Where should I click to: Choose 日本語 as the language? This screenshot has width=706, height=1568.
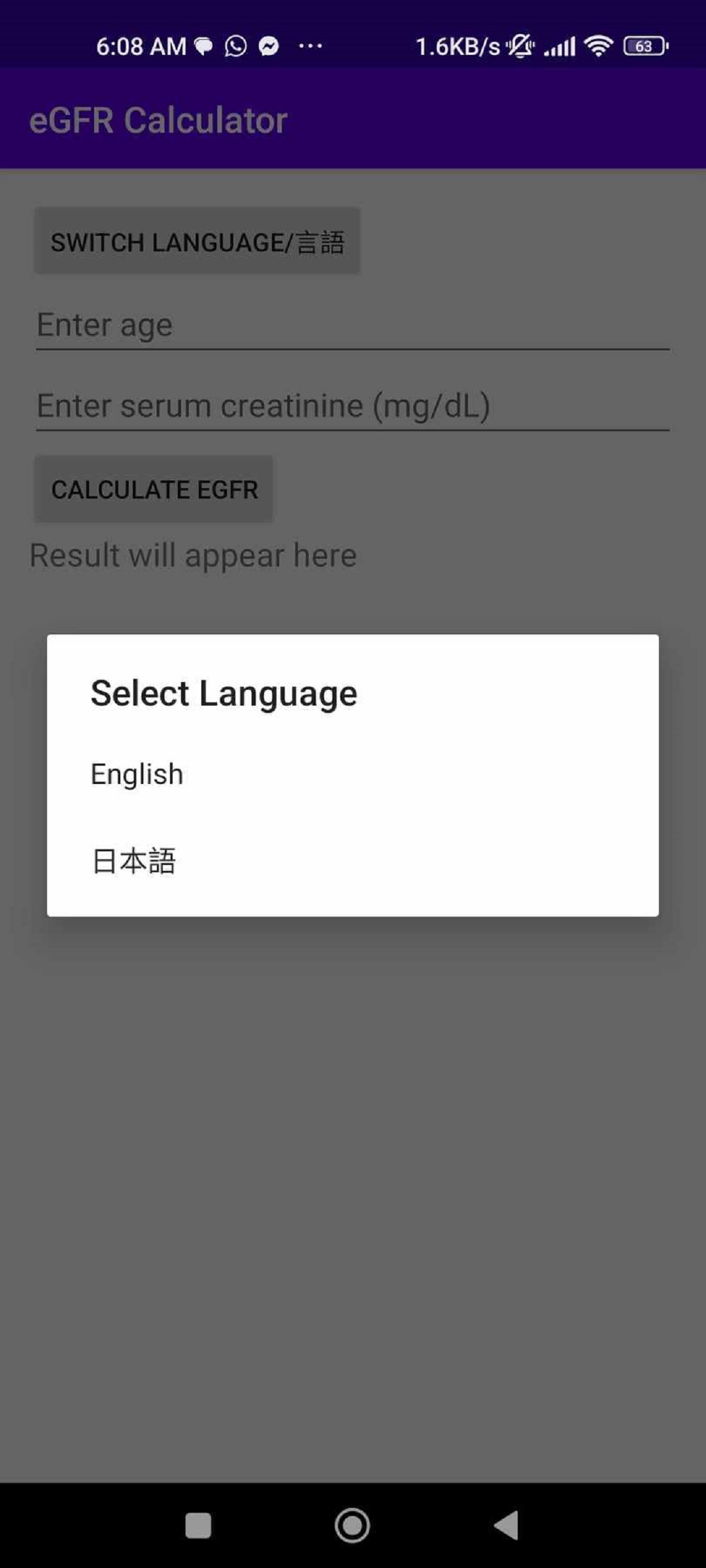tap(134, 860)
